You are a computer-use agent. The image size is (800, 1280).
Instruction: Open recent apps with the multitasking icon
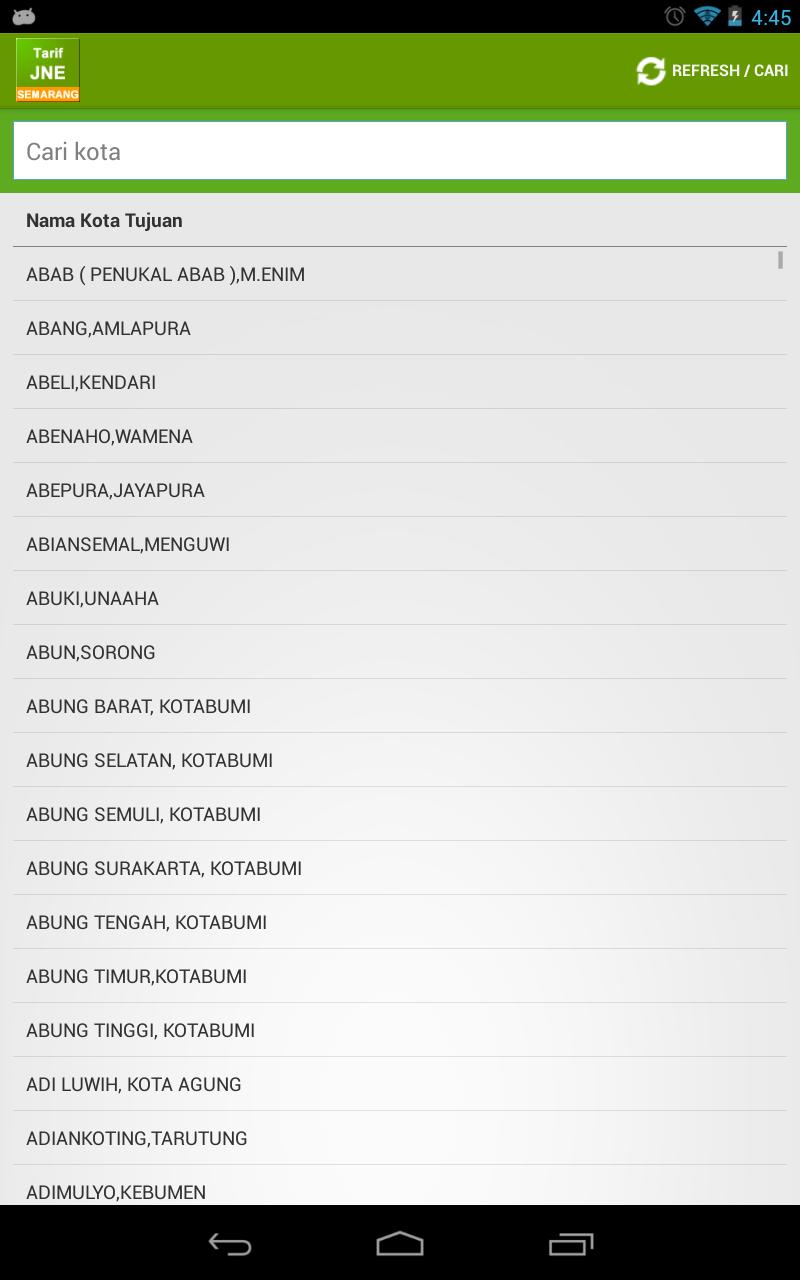(570, 1245)
